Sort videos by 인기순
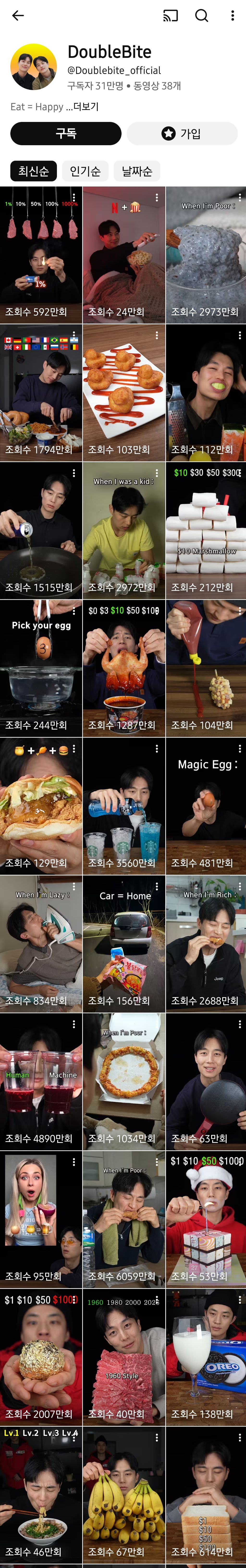The image size is (246, 1568). pos(85,171)
